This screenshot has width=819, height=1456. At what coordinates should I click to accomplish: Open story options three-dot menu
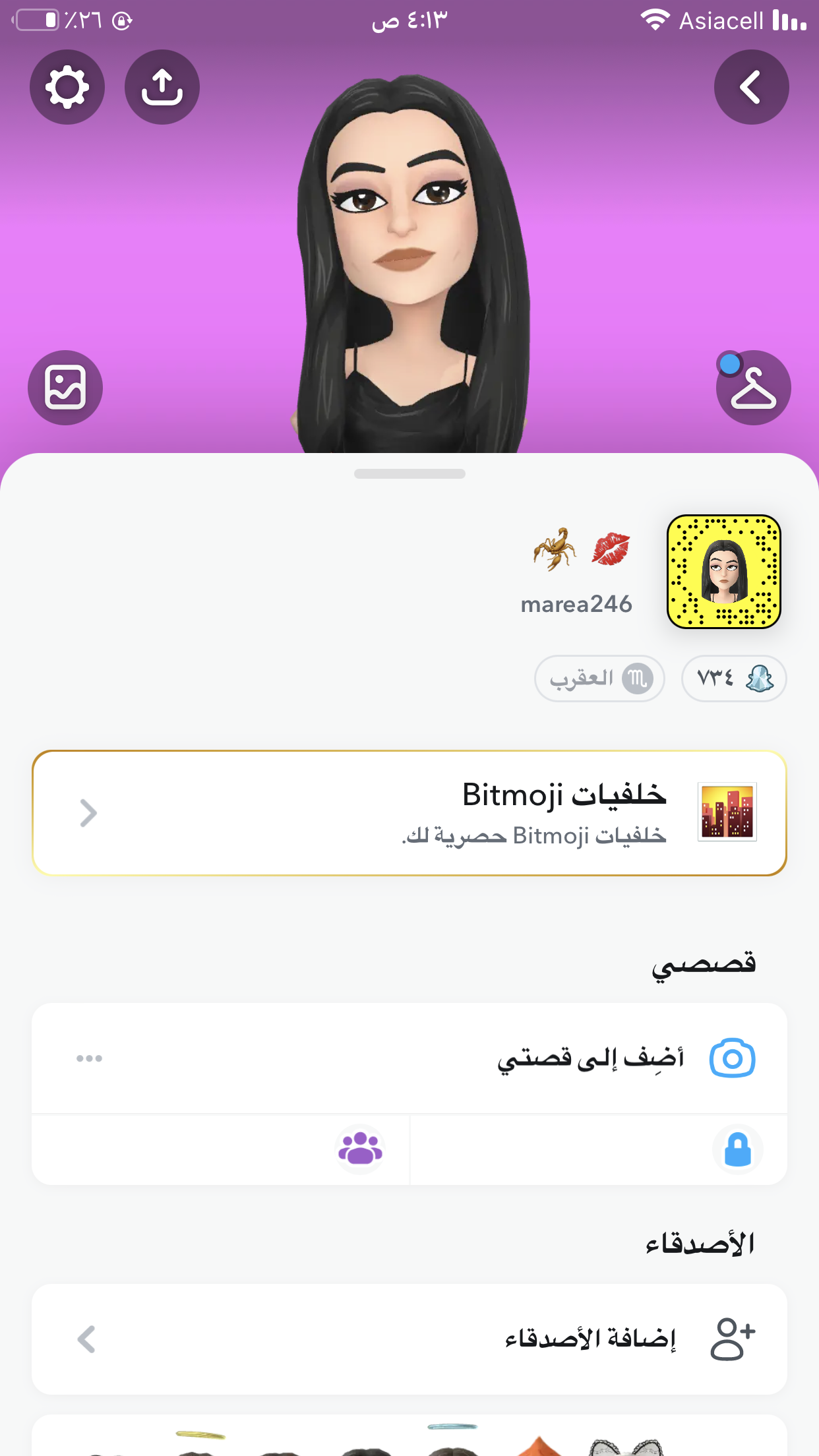[89, 1058]
